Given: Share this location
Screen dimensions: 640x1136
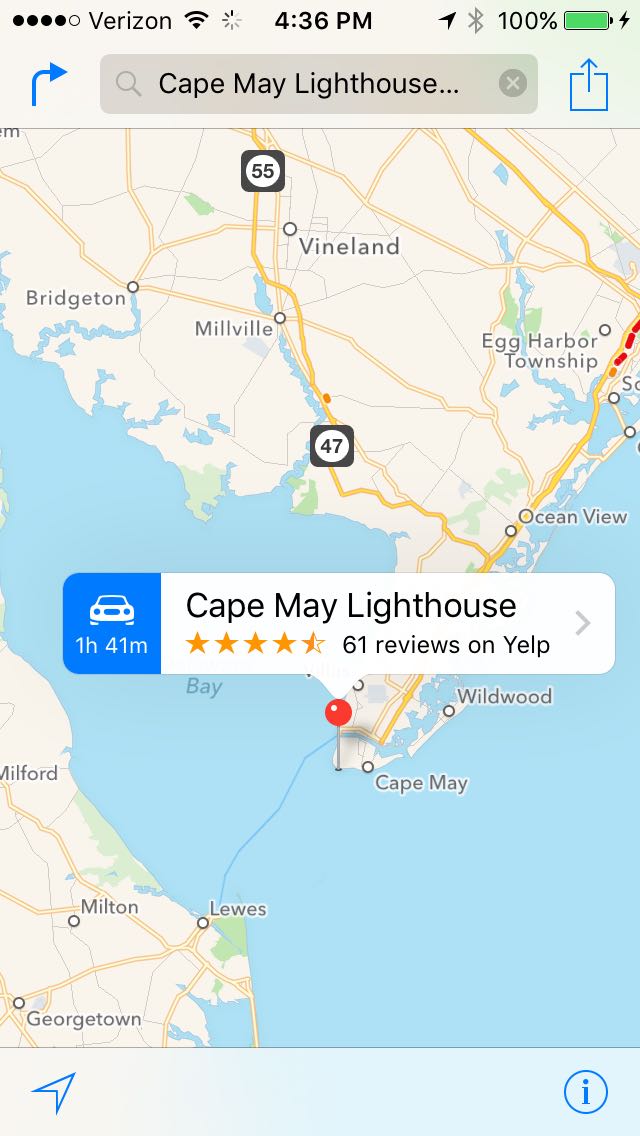Looking at the screenshot, I should [x=589, y=85].
